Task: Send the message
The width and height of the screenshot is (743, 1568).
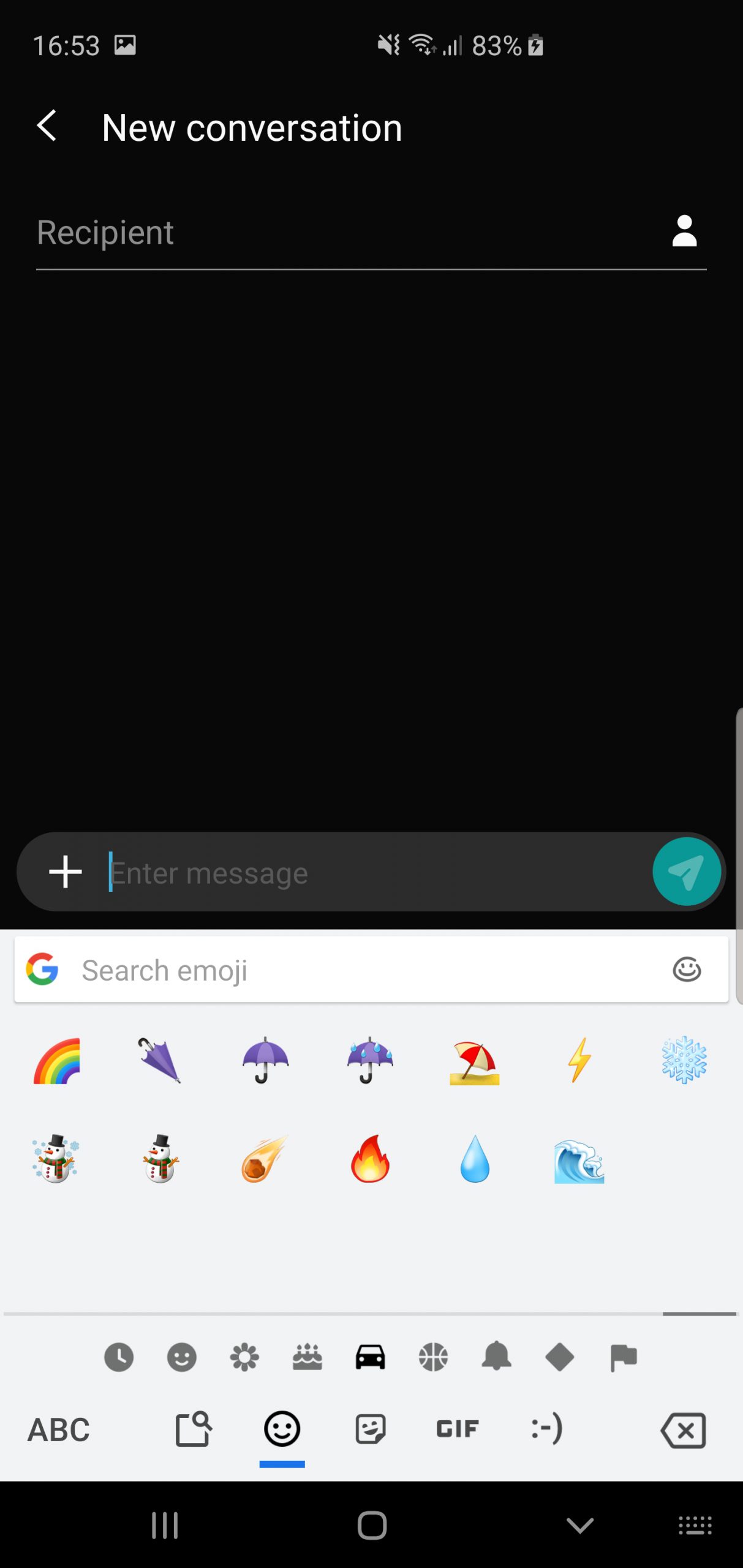Action: [x=686, y=871]
